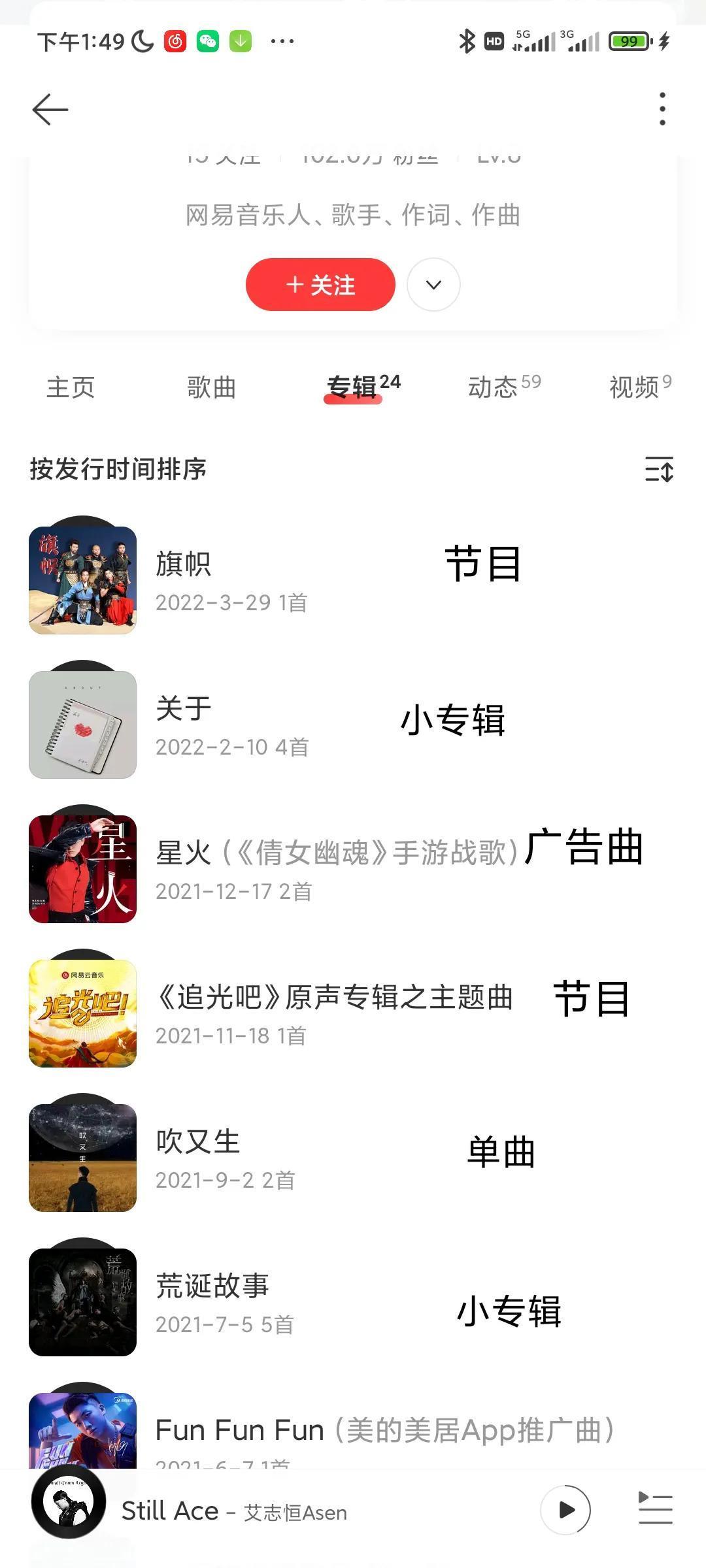Switch to the 主页 tab
Viewport: 706px width, 1568px height.
coord(71,387)
